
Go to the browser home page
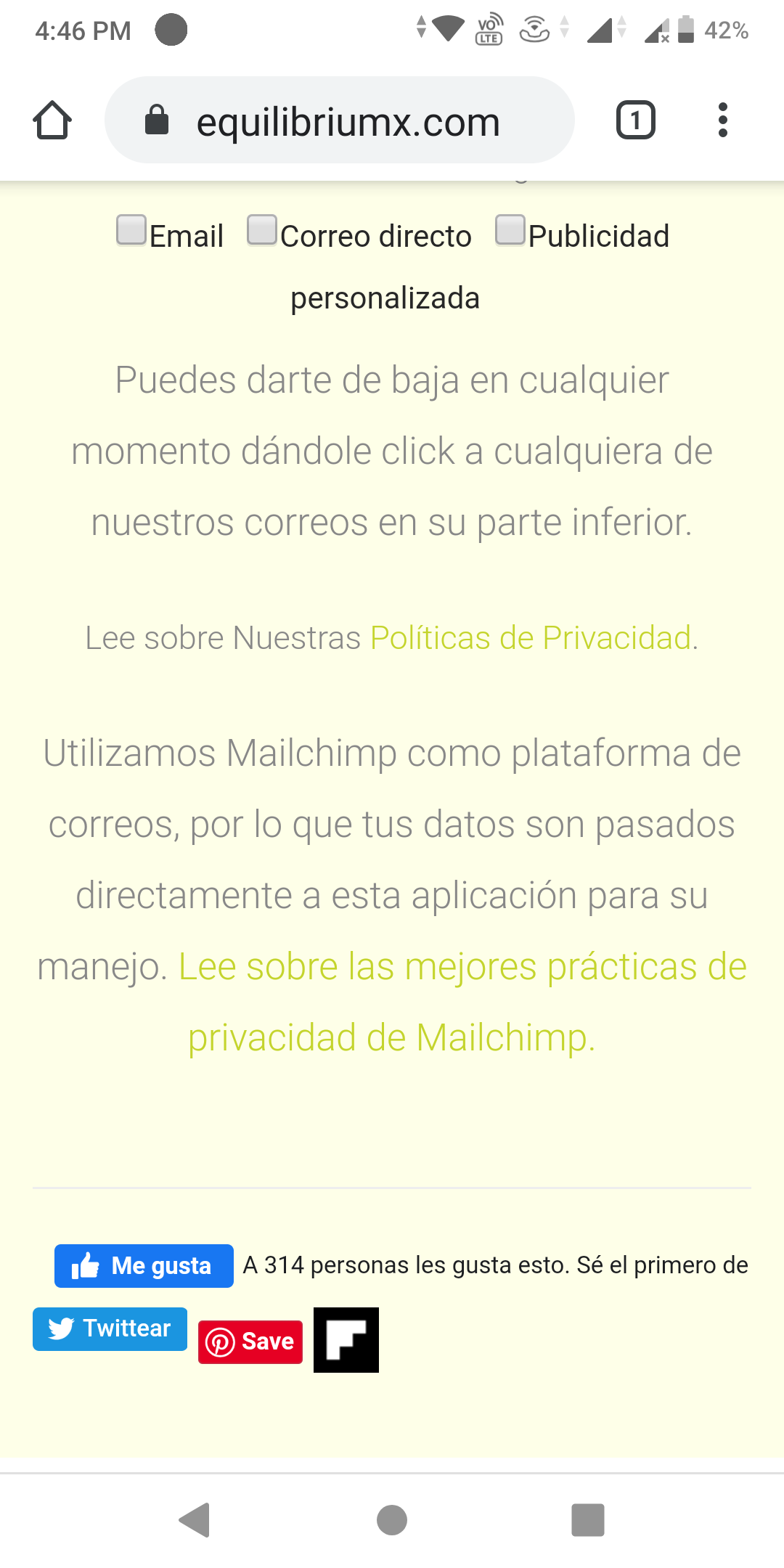point(52,121)
